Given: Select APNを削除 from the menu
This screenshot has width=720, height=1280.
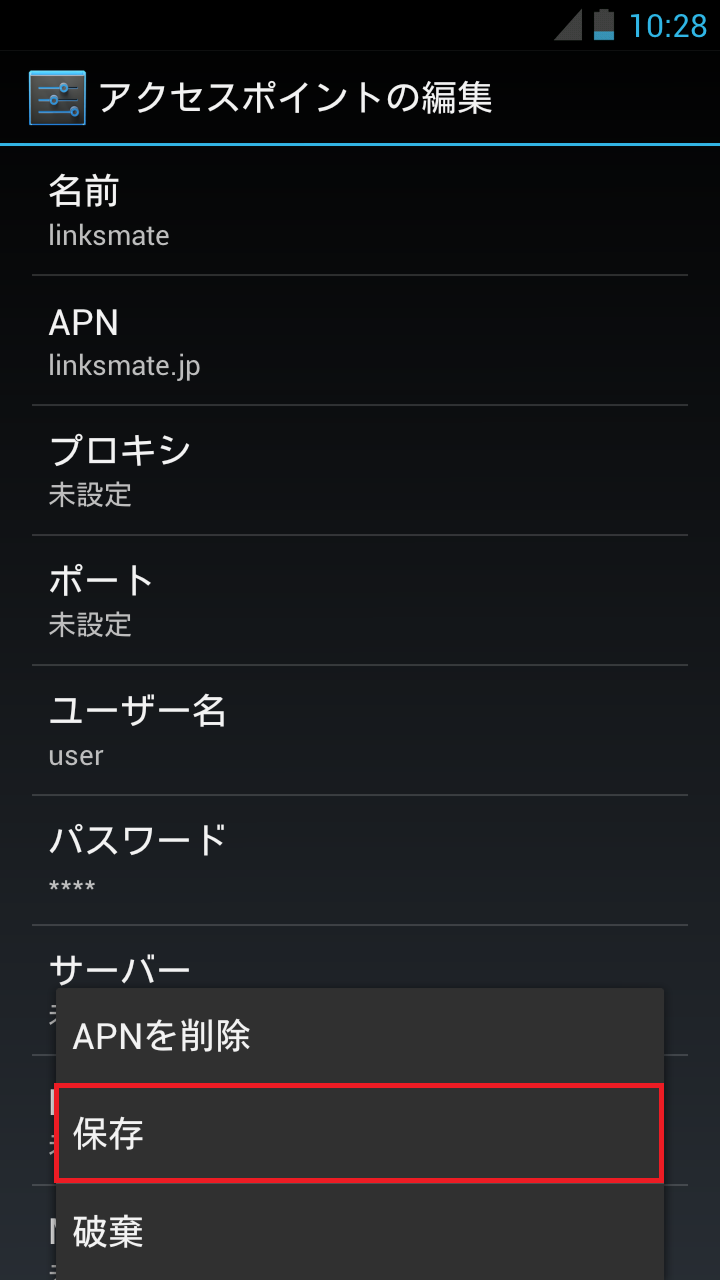Looking at the screenshot, I should 360,1037.
